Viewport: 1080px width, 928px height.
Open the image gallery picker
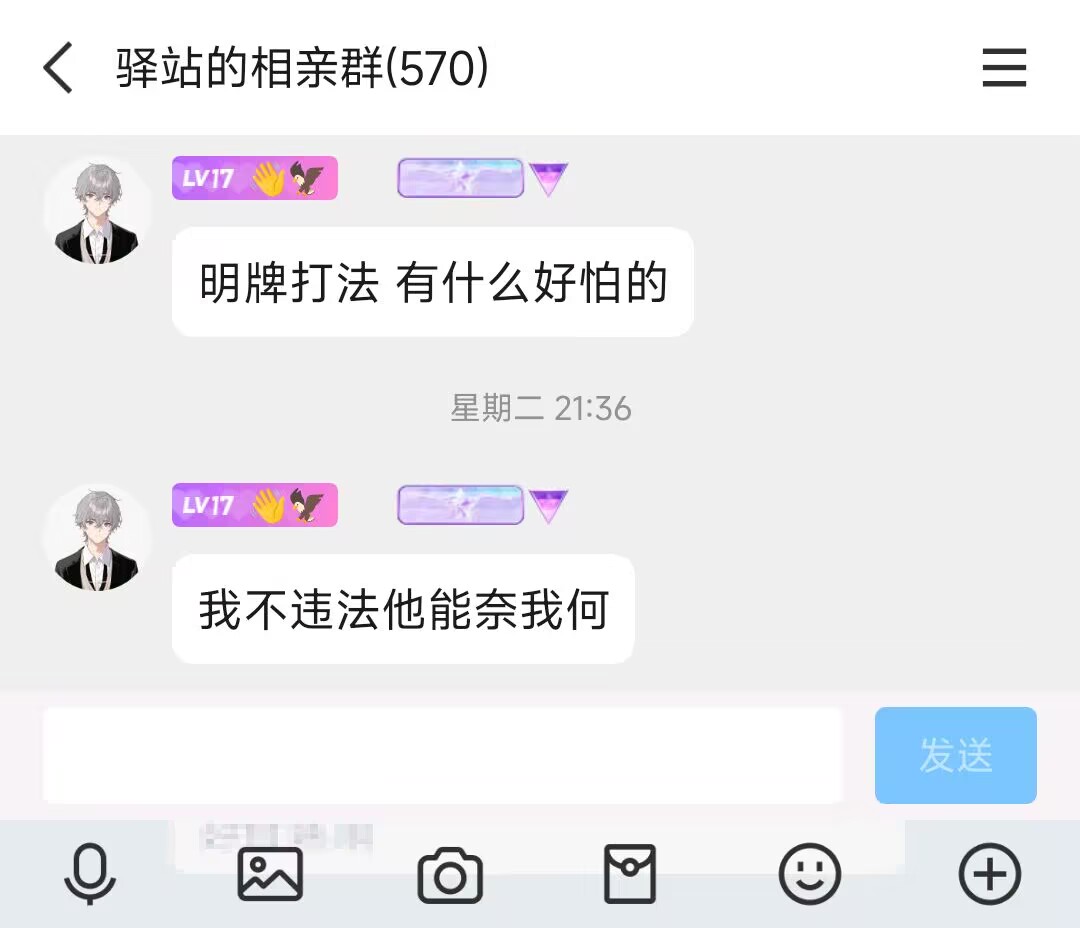click(270, 874)
